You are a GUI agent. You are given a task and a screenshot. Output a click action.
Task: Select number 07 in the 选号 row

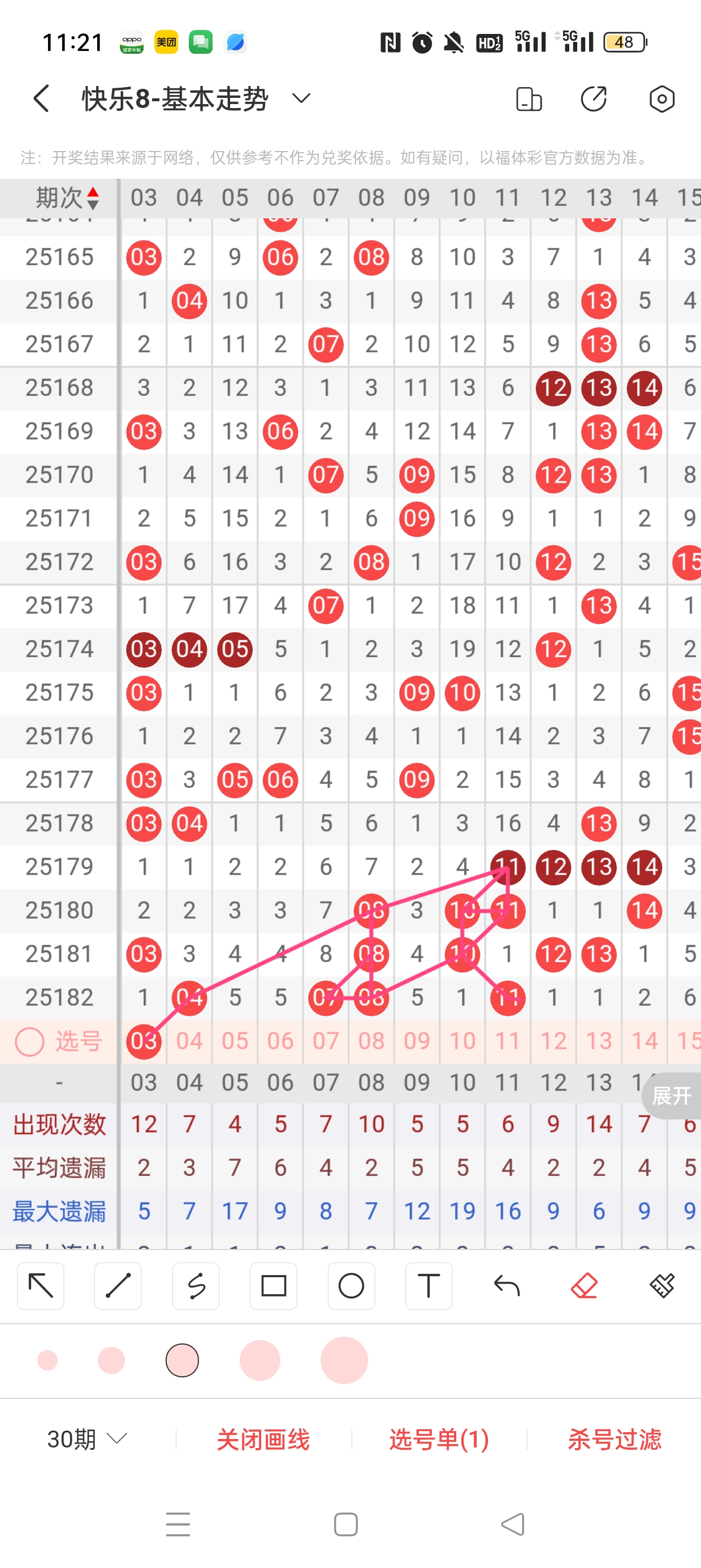[x=326, y=1041]
